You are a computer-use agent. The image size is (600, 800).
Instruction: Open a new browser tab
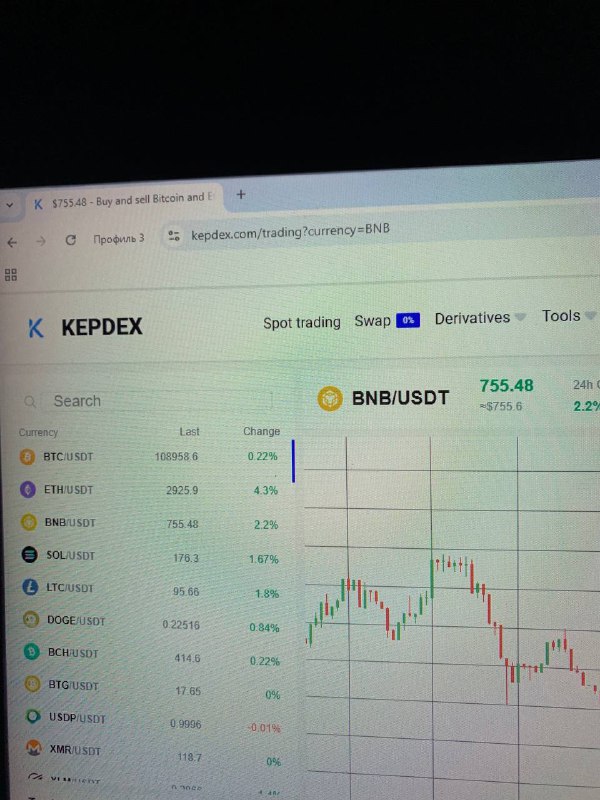241,195
